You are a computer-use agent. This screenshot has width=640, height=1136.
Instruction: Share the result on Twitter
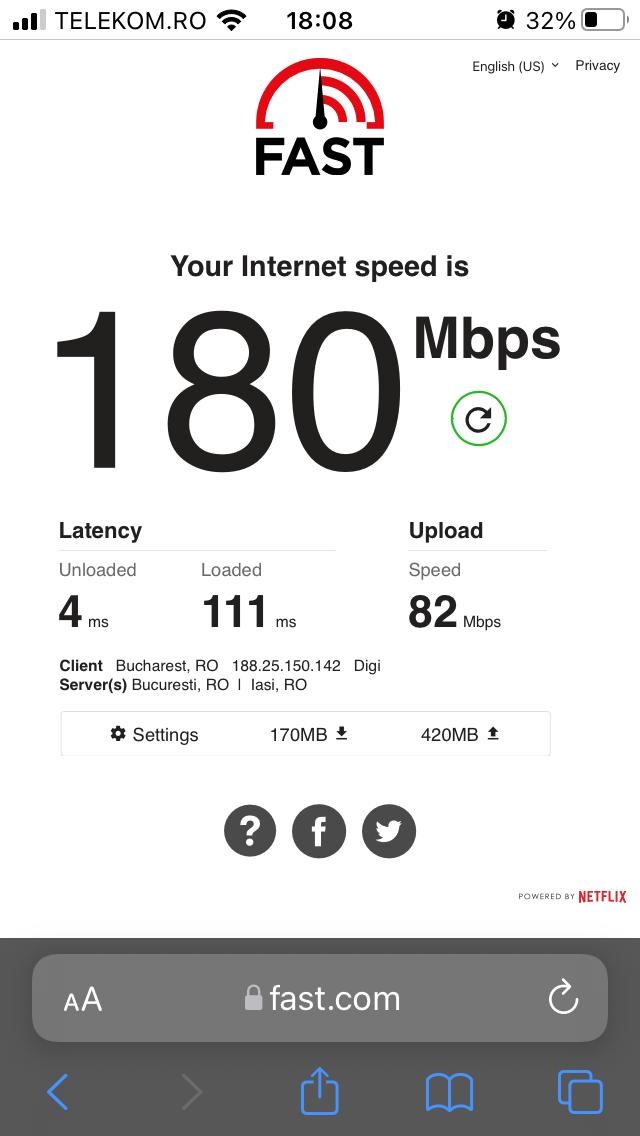pyautogui.click(x=388, y=831)
